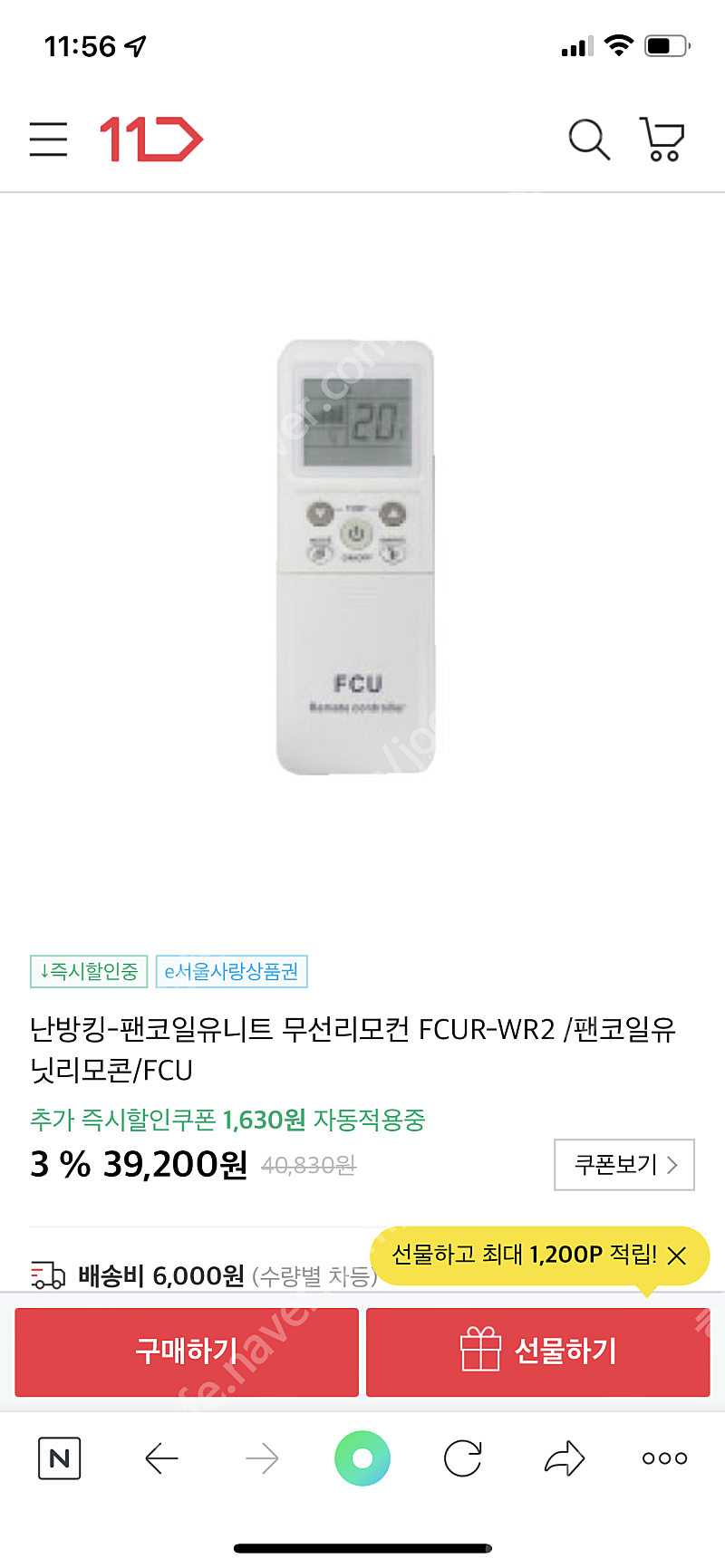Open Naver home N button
725x1568 pixels.
60,1458
